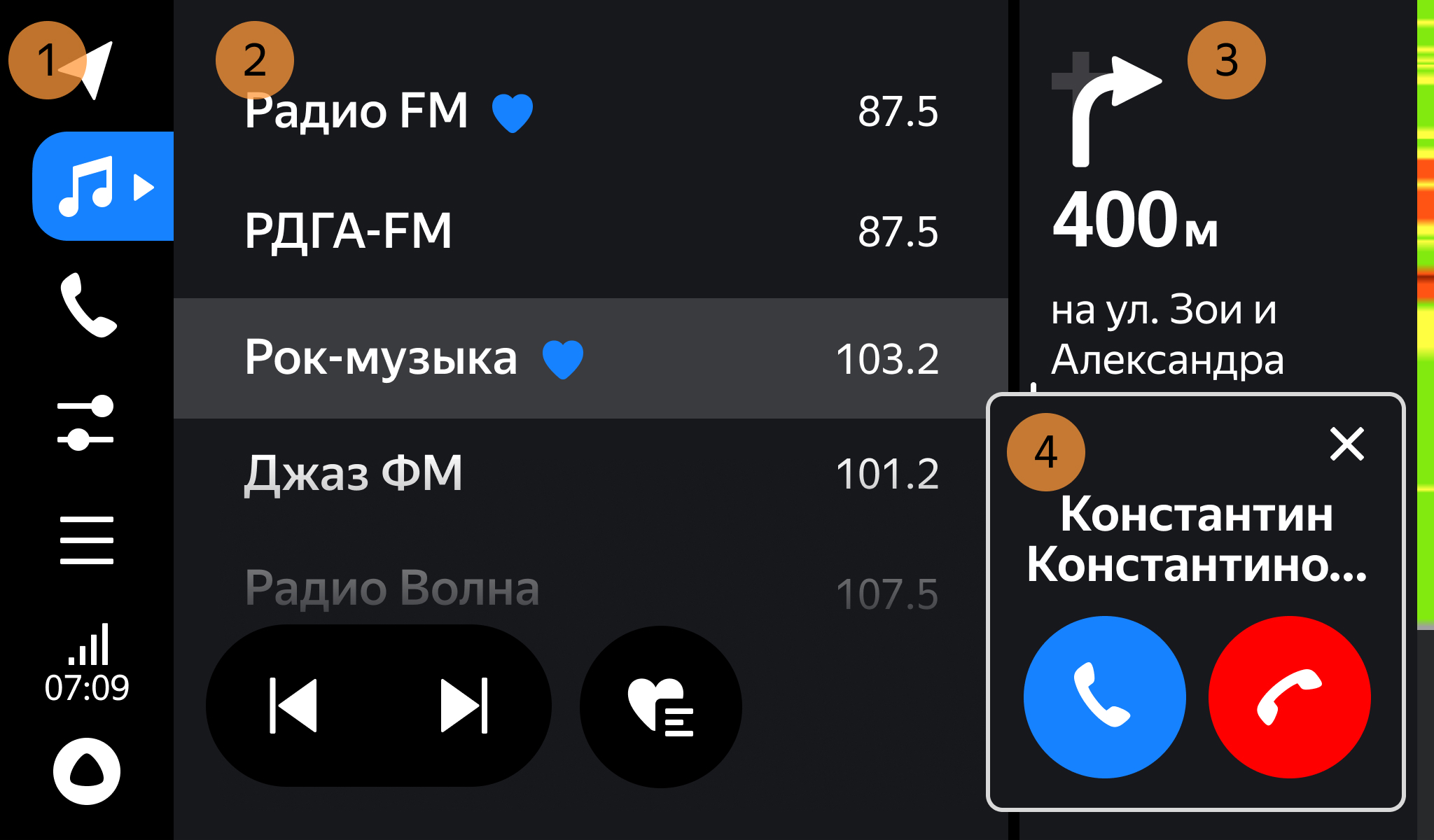1434x840 pixels.
Task: Skip to previous station
Action: (x=294, y=706)
